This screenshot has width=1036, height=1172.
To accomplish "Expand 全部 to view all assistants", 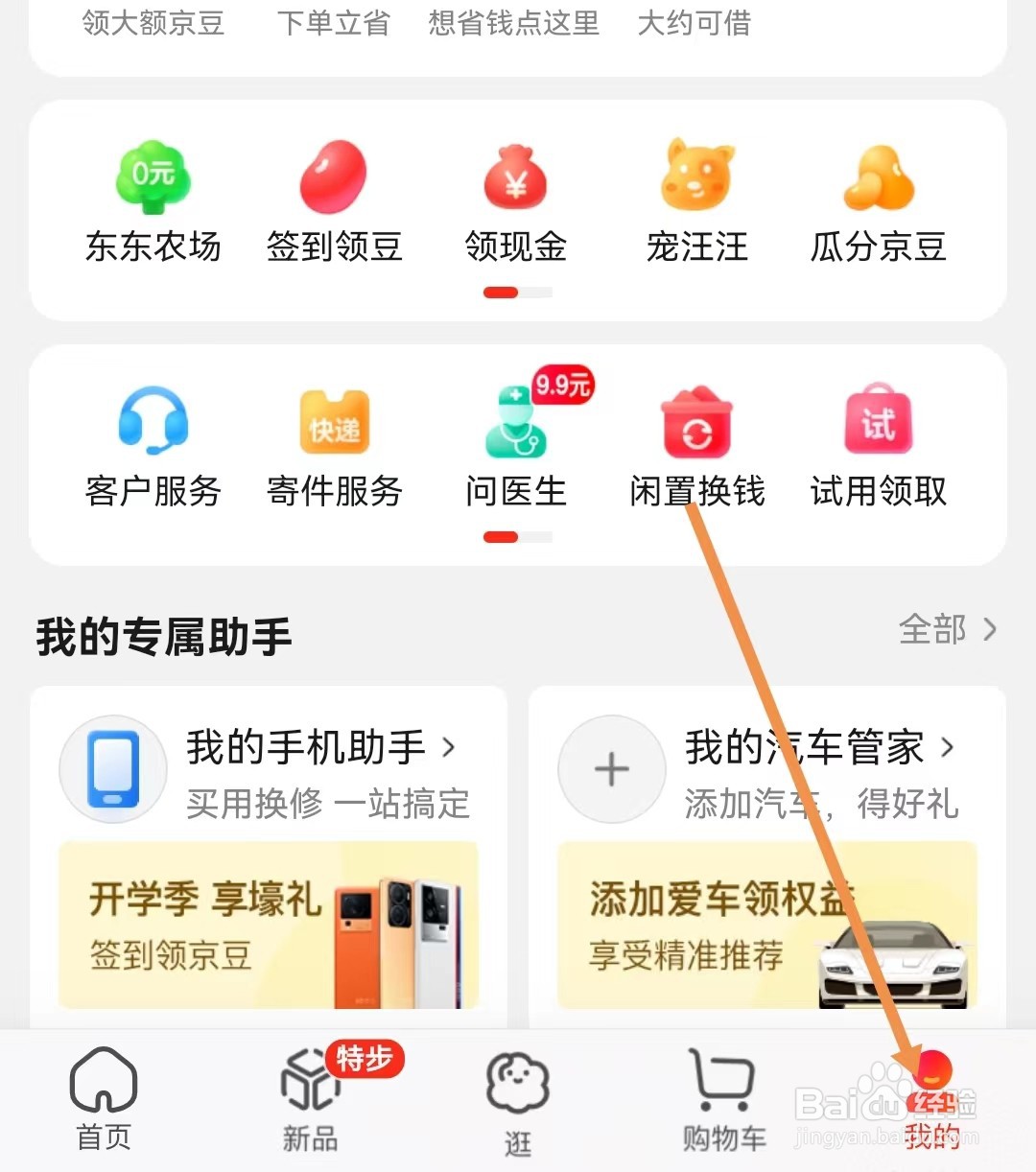I will point(945,631).
